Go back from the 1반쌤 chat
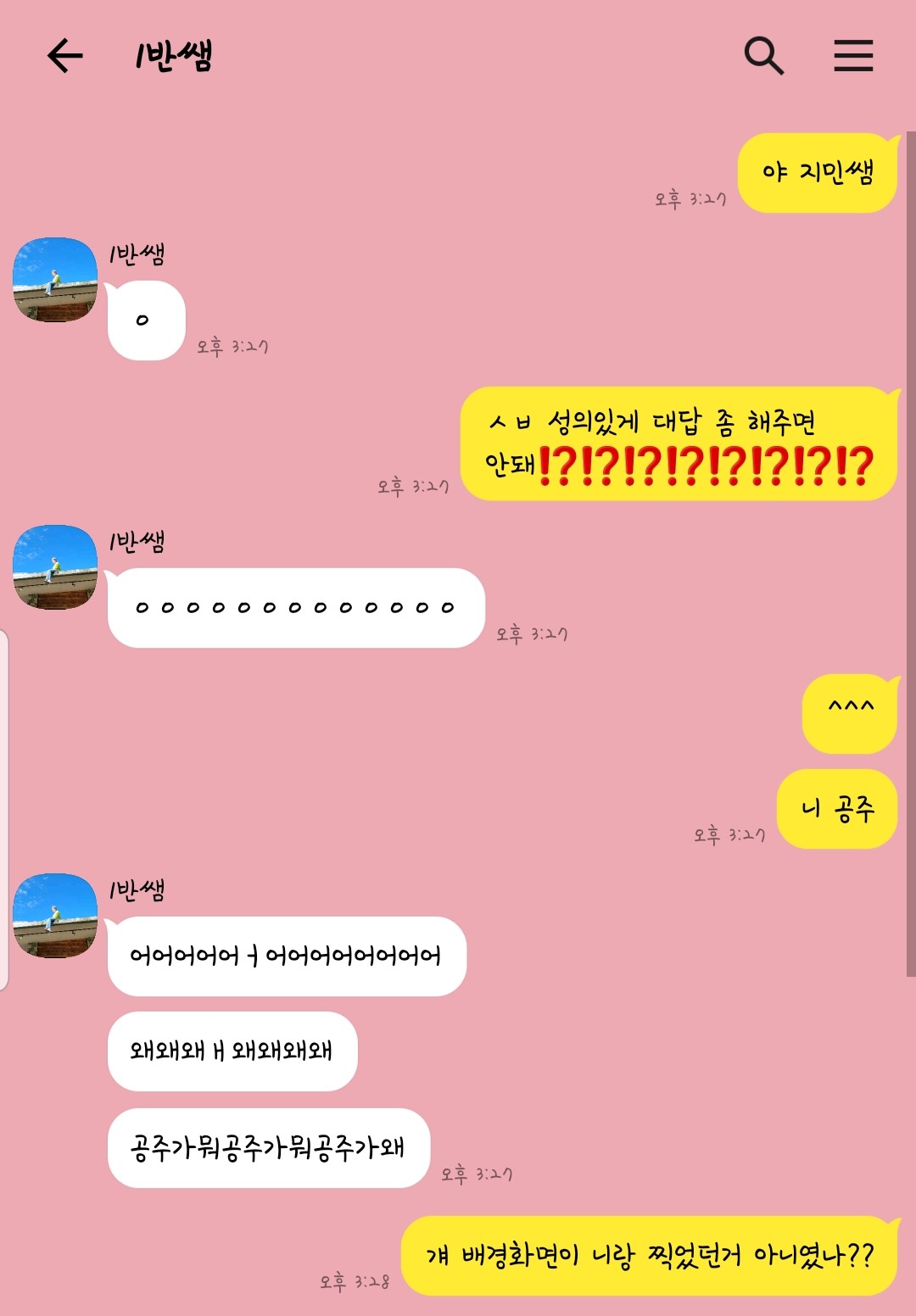This screenshot has width=916, height=1316. (x=64, y=56)
